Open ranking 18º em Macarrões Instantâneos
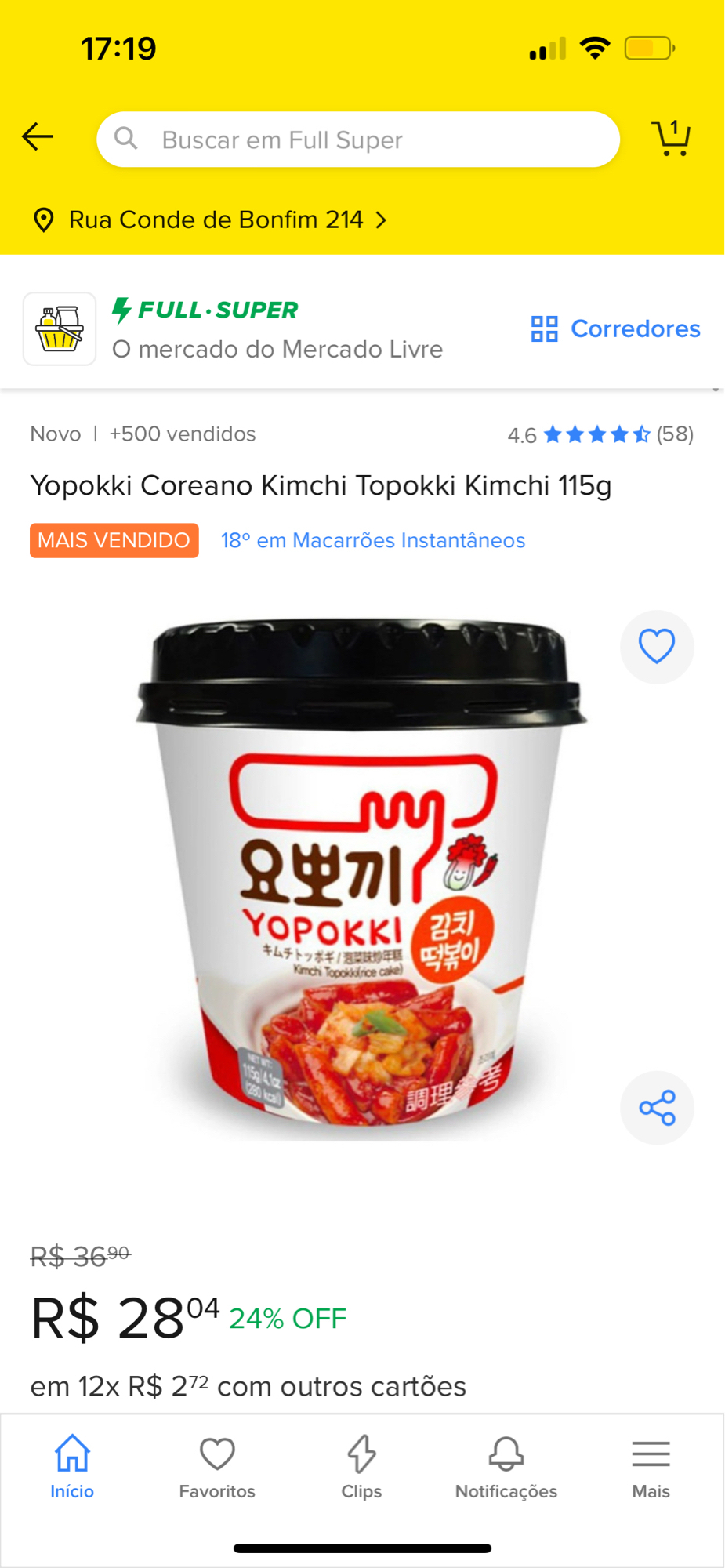Image resolution: width=725 pixels, height=1568 pixels. pos(372,541)
